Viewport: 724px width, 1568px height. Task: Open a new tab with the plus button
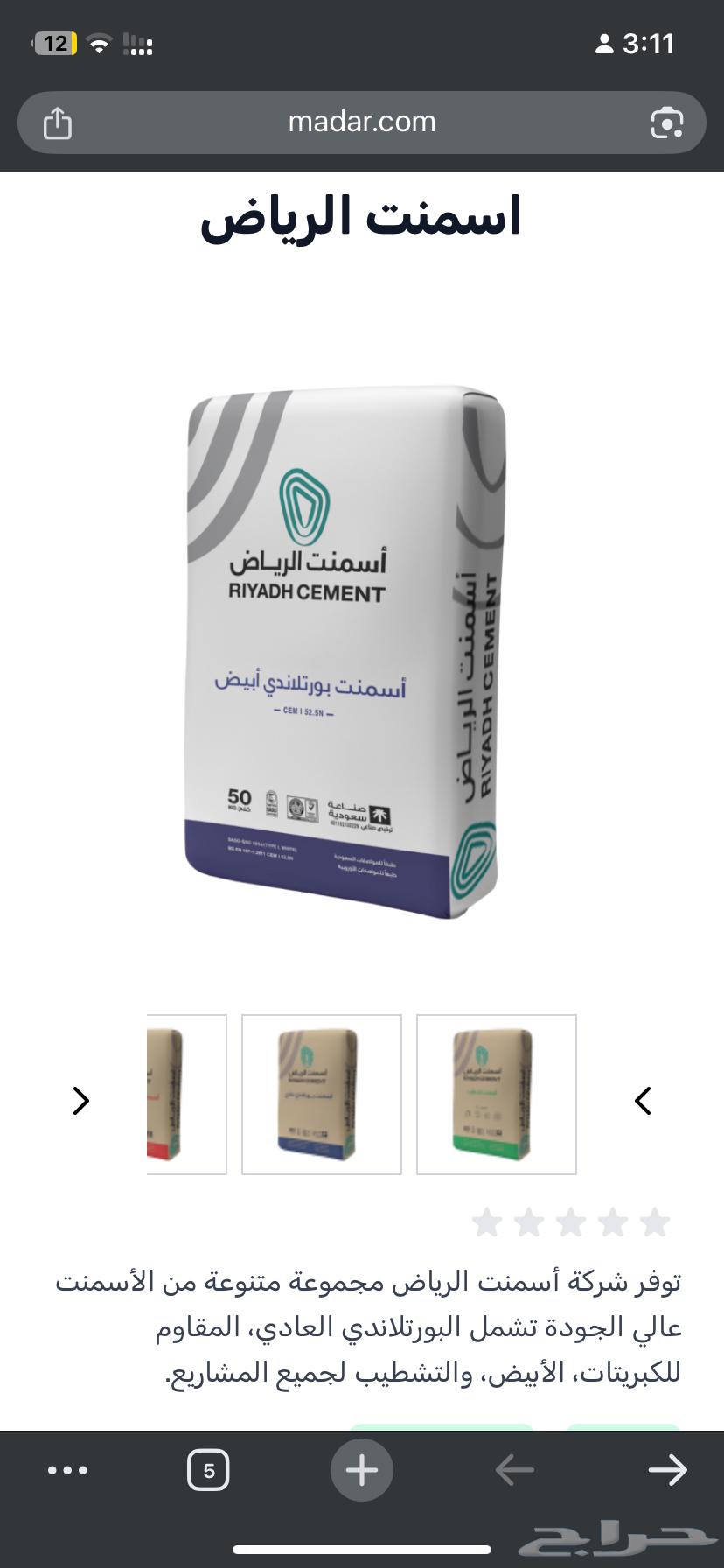(362, 1470)
